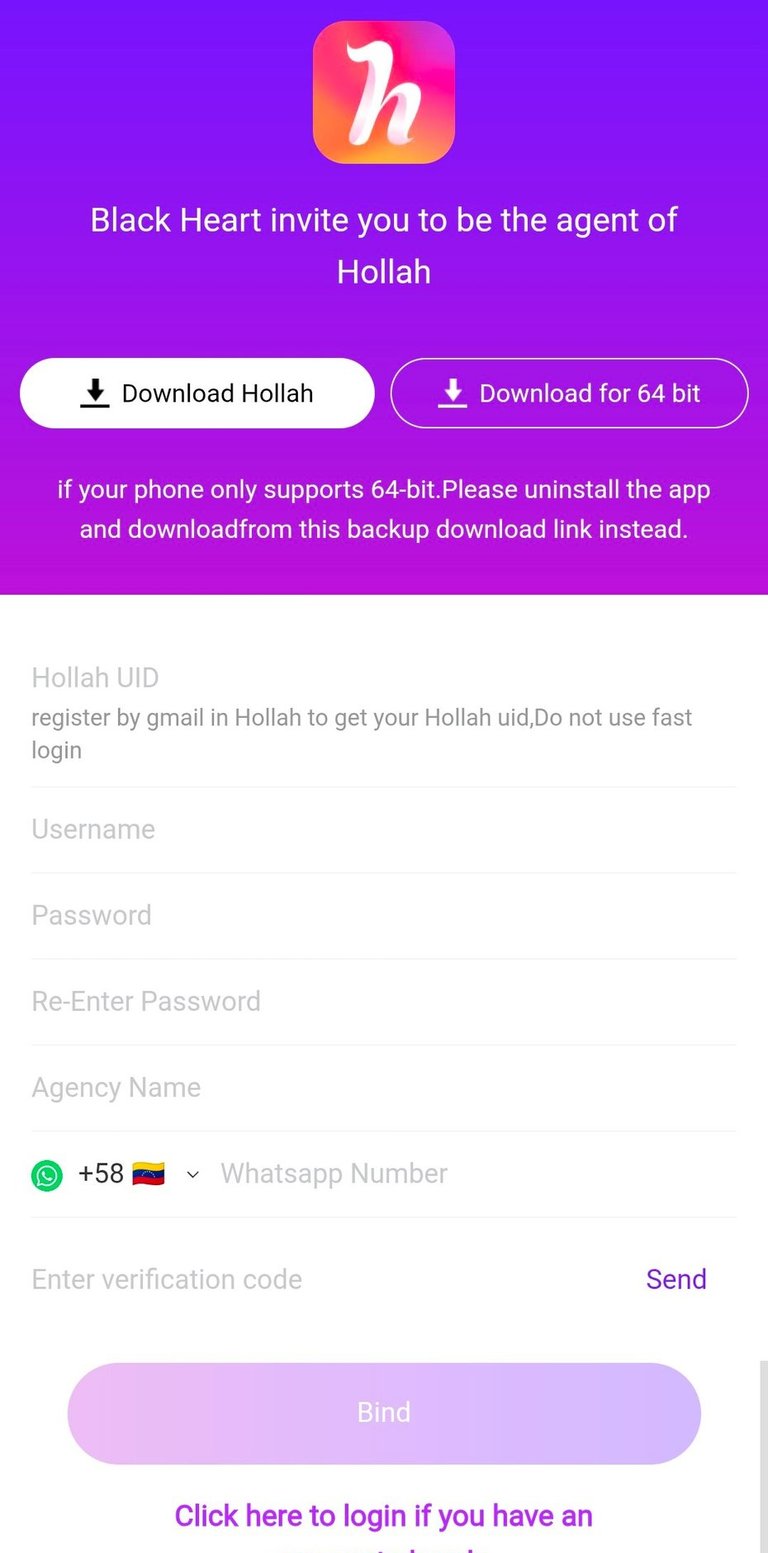Tap the Re-Enter Password field

click(x=384, y=1002)
